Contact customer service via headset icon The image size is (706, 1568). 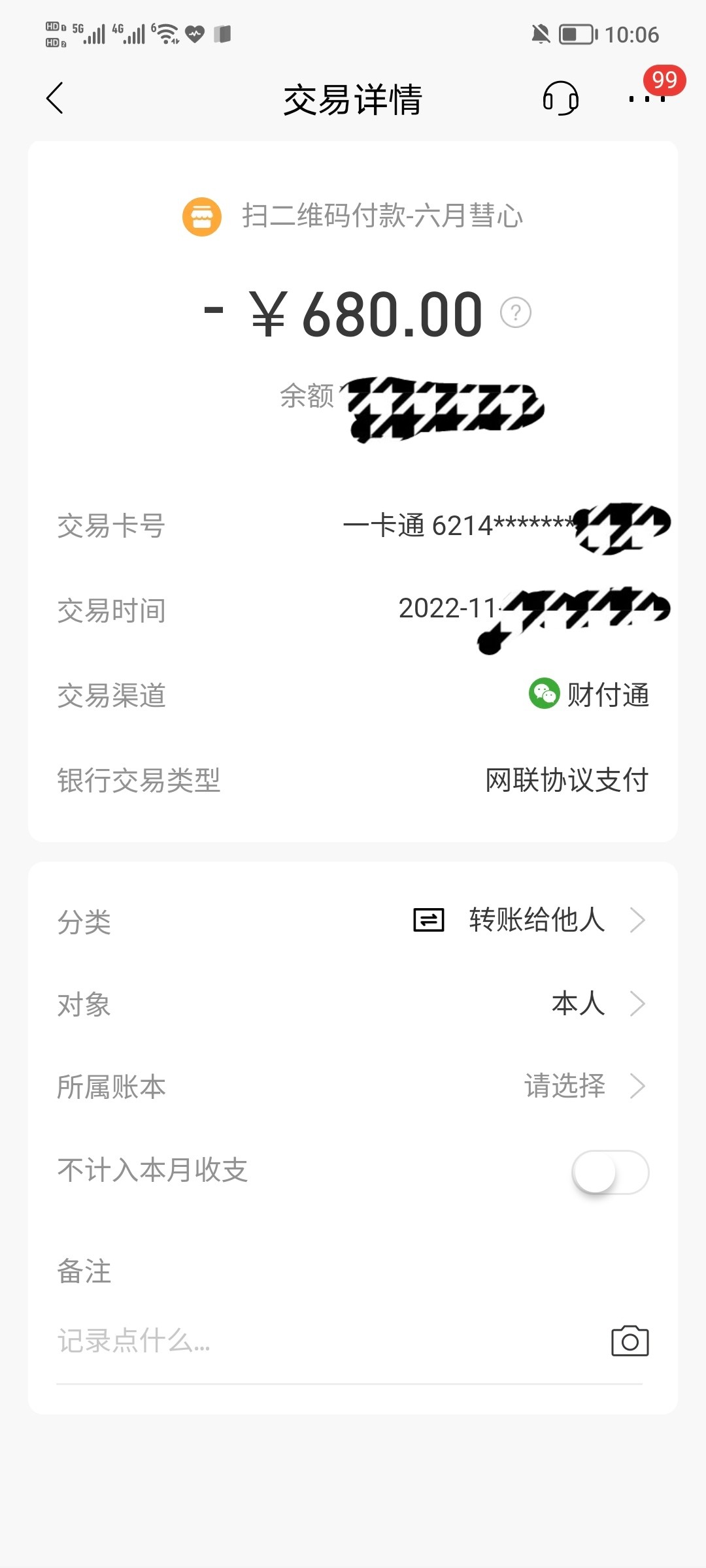pyautogui.click(x=560, y=99)
